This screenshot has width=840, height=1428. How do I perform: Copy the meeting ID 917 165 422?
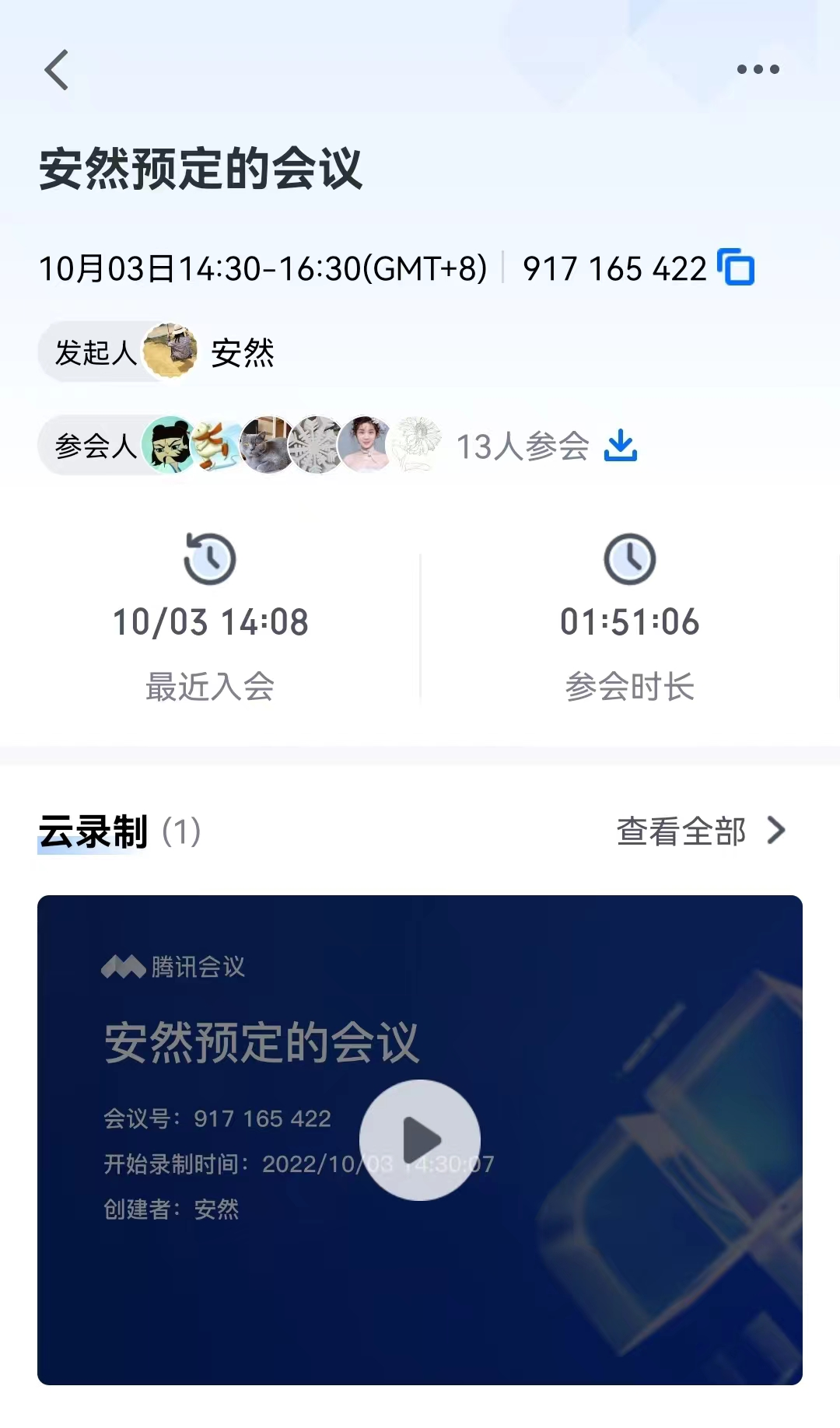tap(736, 268)
